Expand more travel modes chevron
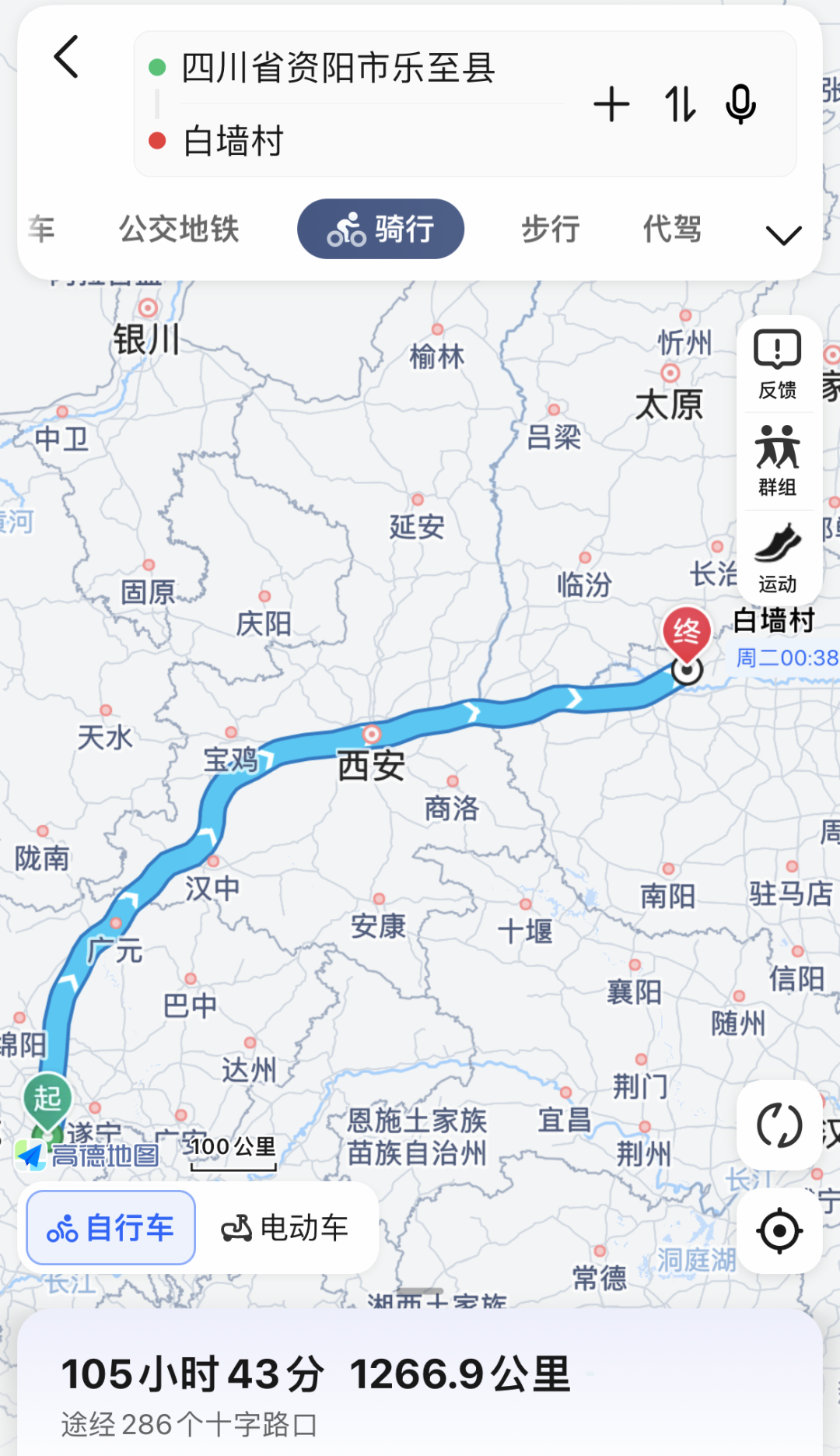The image size is (840, 1456). [783, 234]
